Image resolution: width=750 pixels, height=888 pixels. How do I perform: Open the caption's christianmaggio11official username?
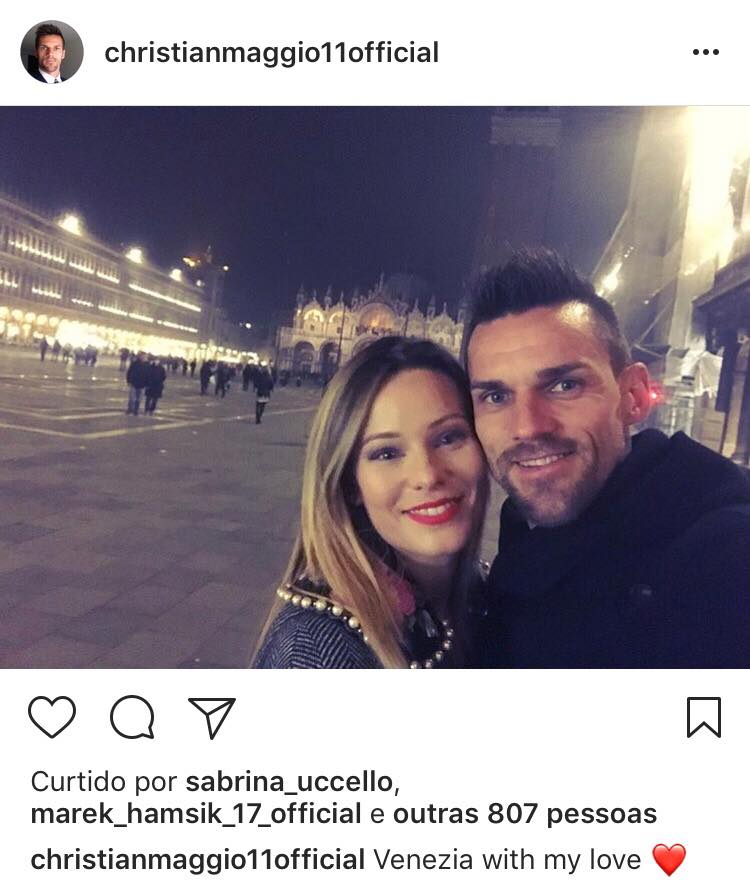click(x=197, y=859)
